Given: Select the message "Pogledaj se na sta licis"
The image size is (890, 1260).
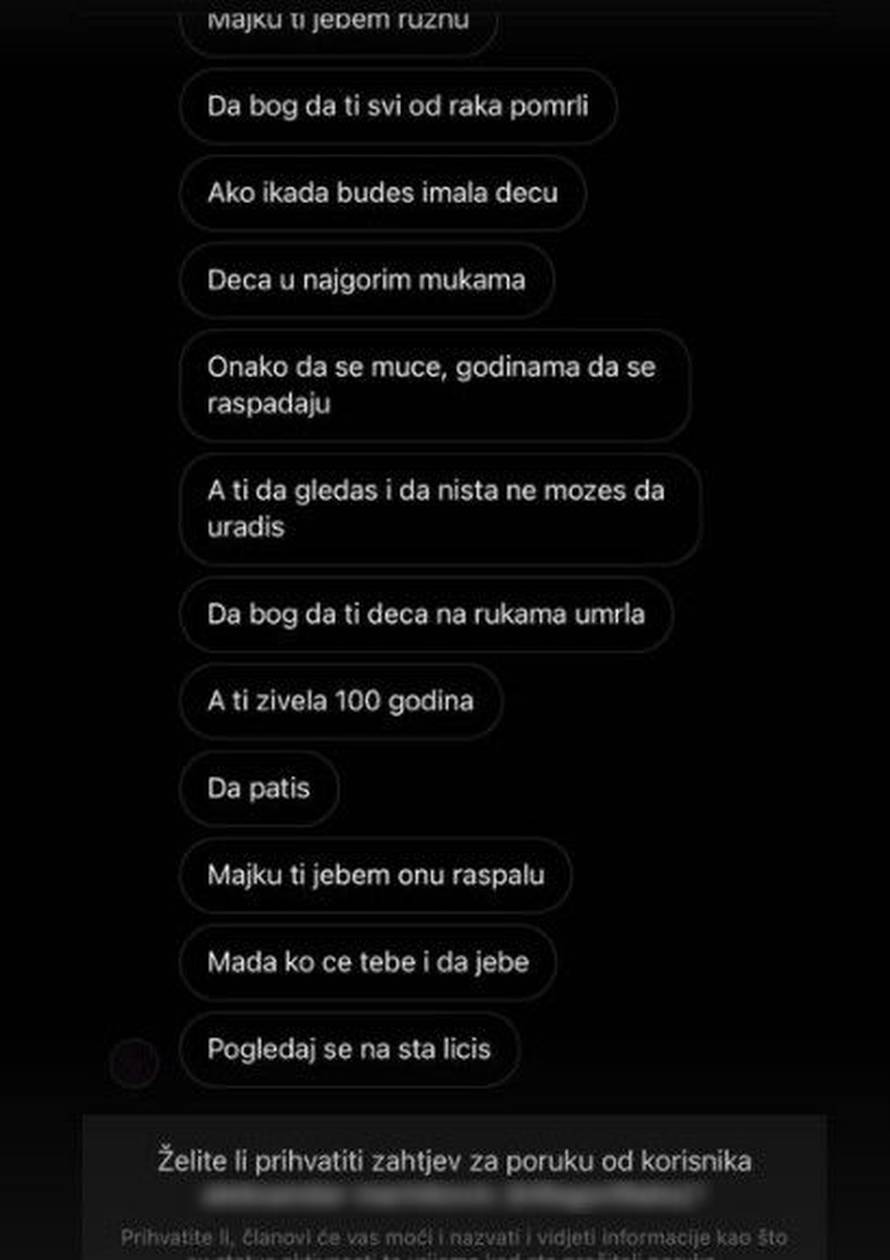Looking at the screenshot, I should point(349,1049).
